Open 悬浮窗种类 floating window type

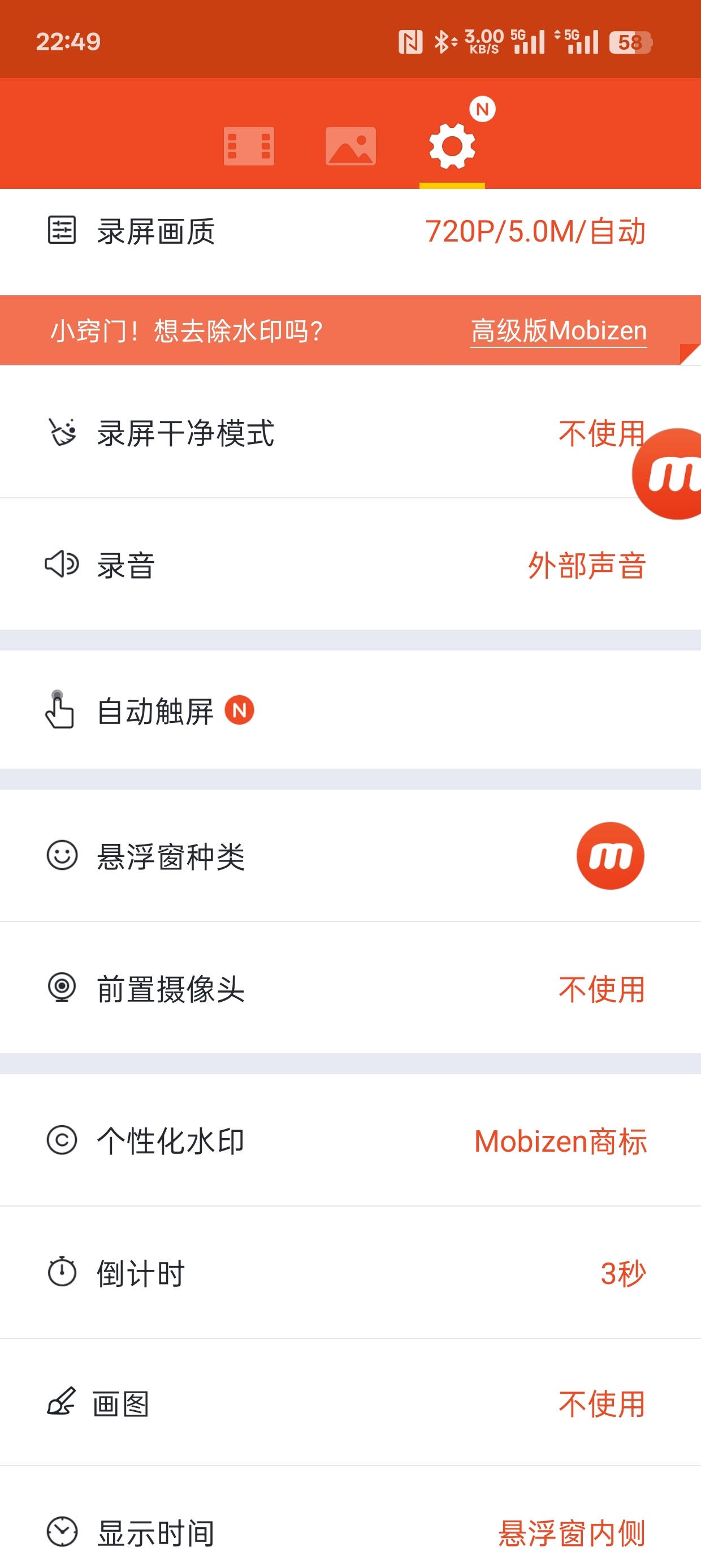350,856
